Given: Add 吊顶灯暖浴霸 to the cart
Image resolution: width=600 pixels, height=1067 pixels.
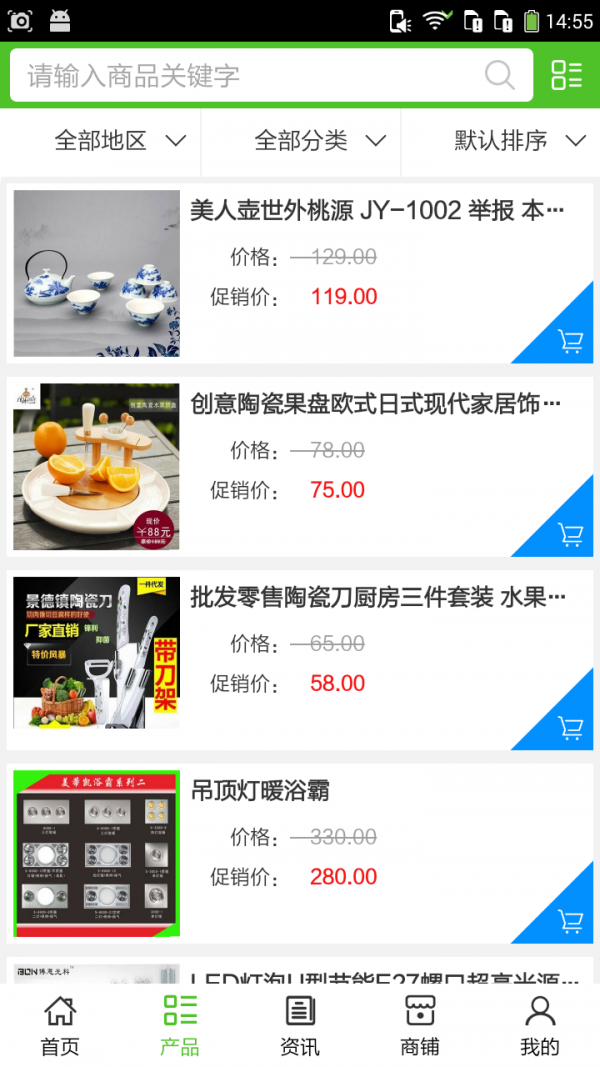Looking at the screenshot, I should click(x=570, y=921).
